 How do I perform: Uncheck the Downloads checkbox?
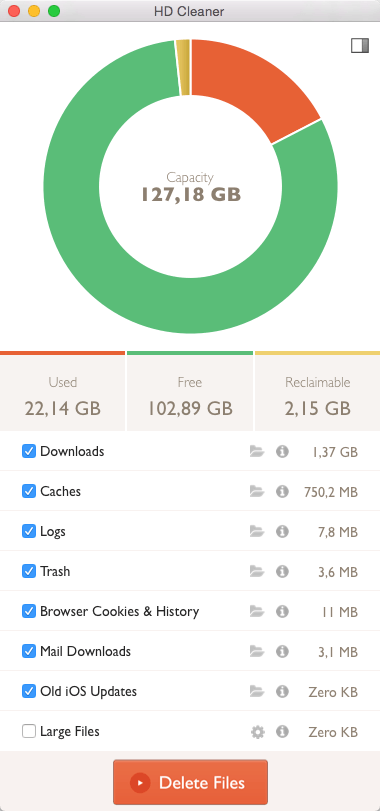(29, 451)
